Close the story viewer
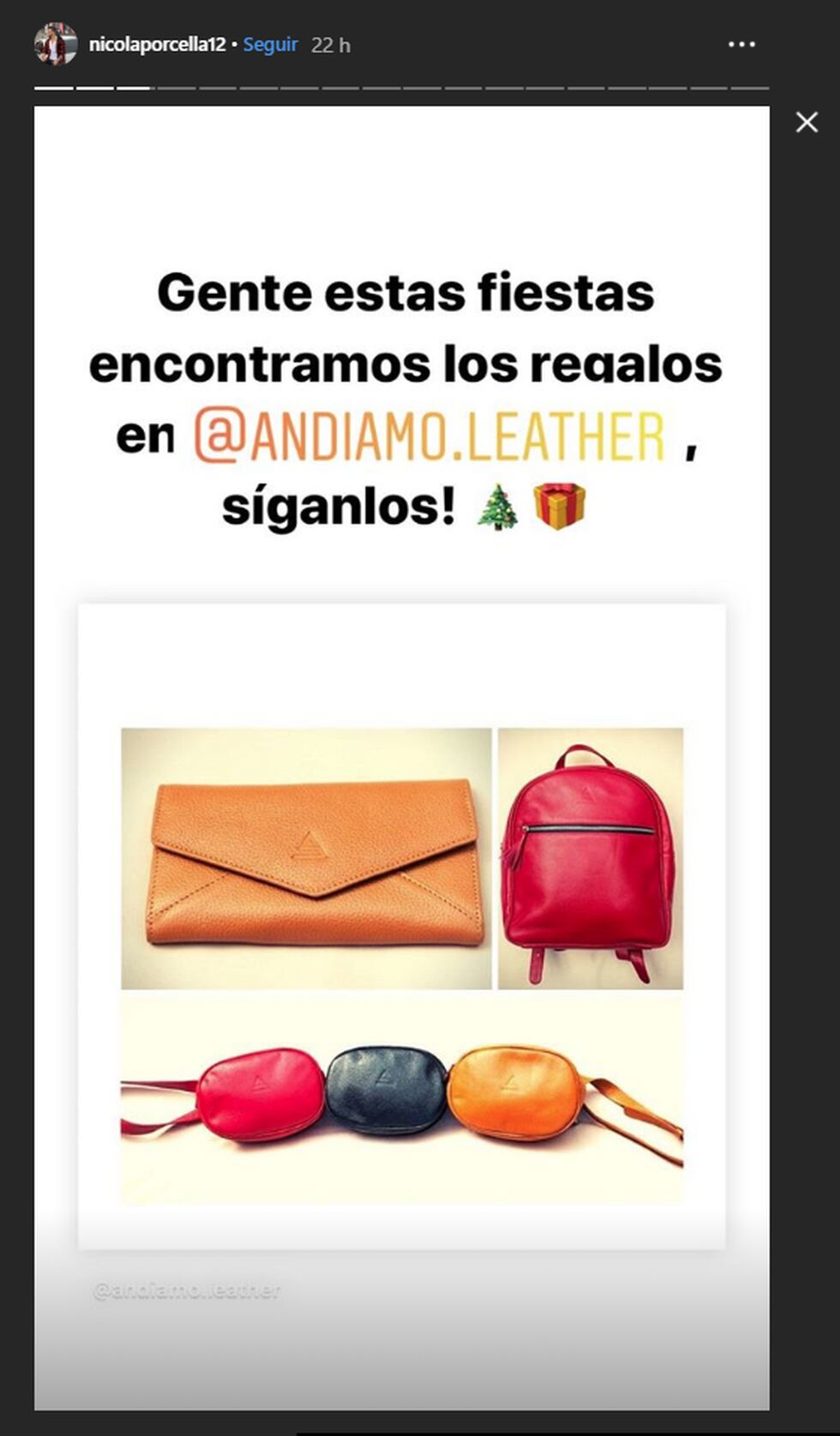 tap(807, 123)
